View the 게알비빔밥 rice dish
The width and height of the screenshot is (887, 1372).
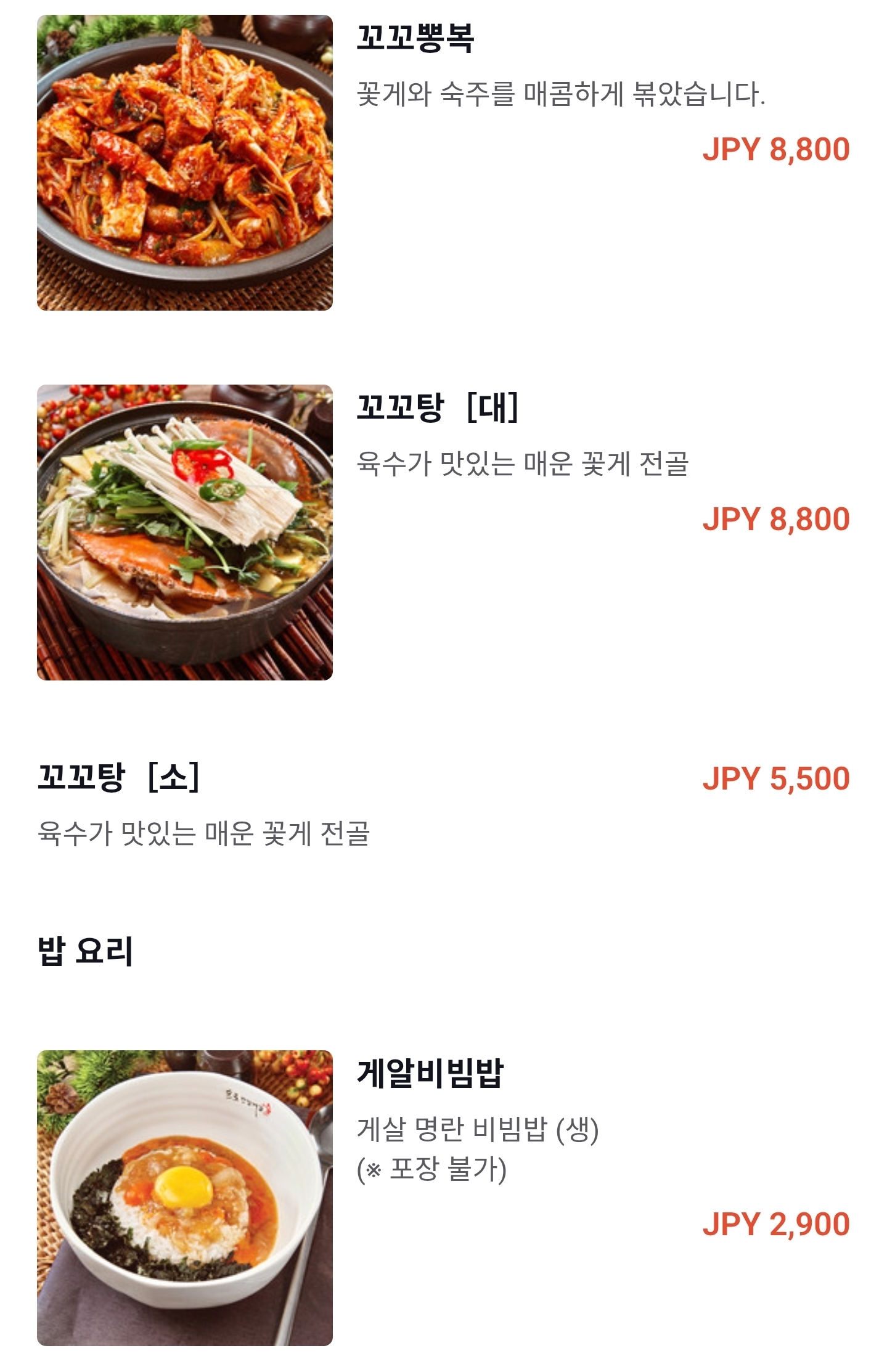click(430, 1073)
